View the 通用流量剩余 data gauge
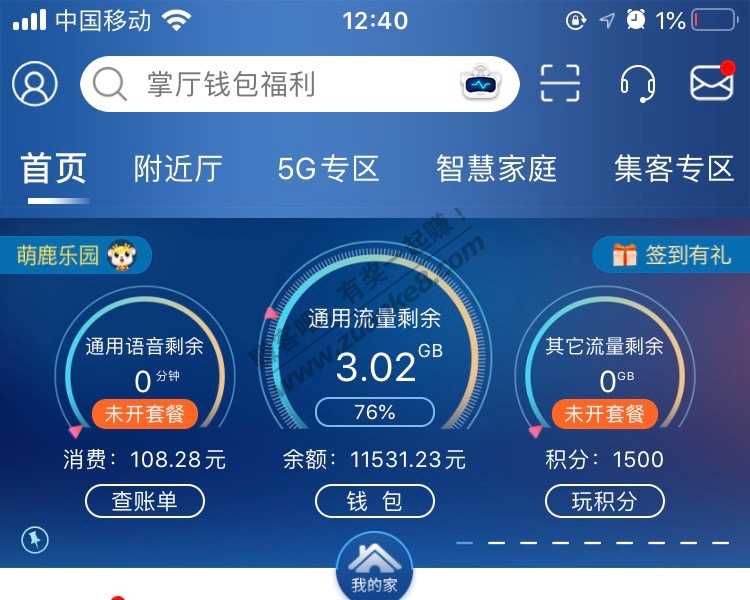Viewport: 750px width, 600px height. coord(375,360)
